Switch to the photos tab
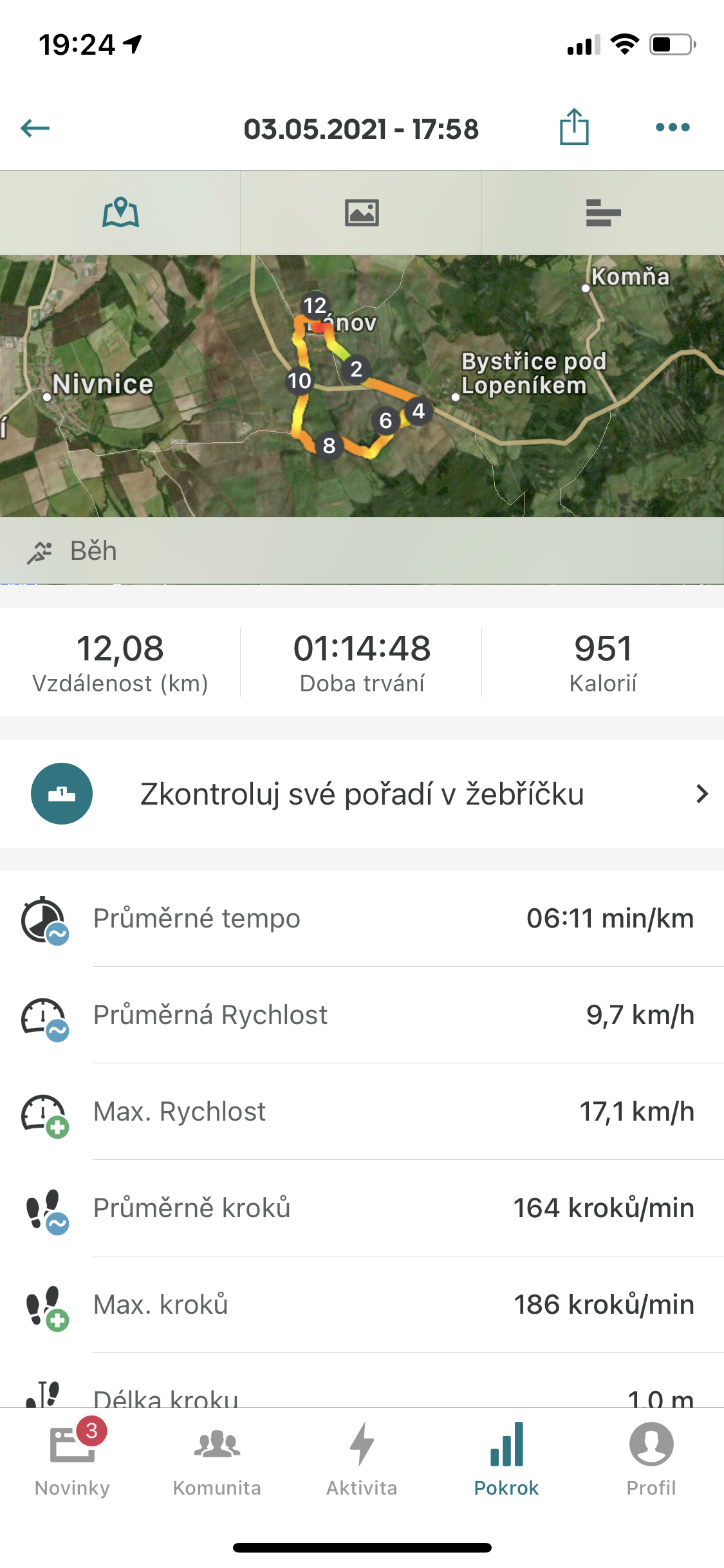The image size is (724, 1568). [362, 212]
